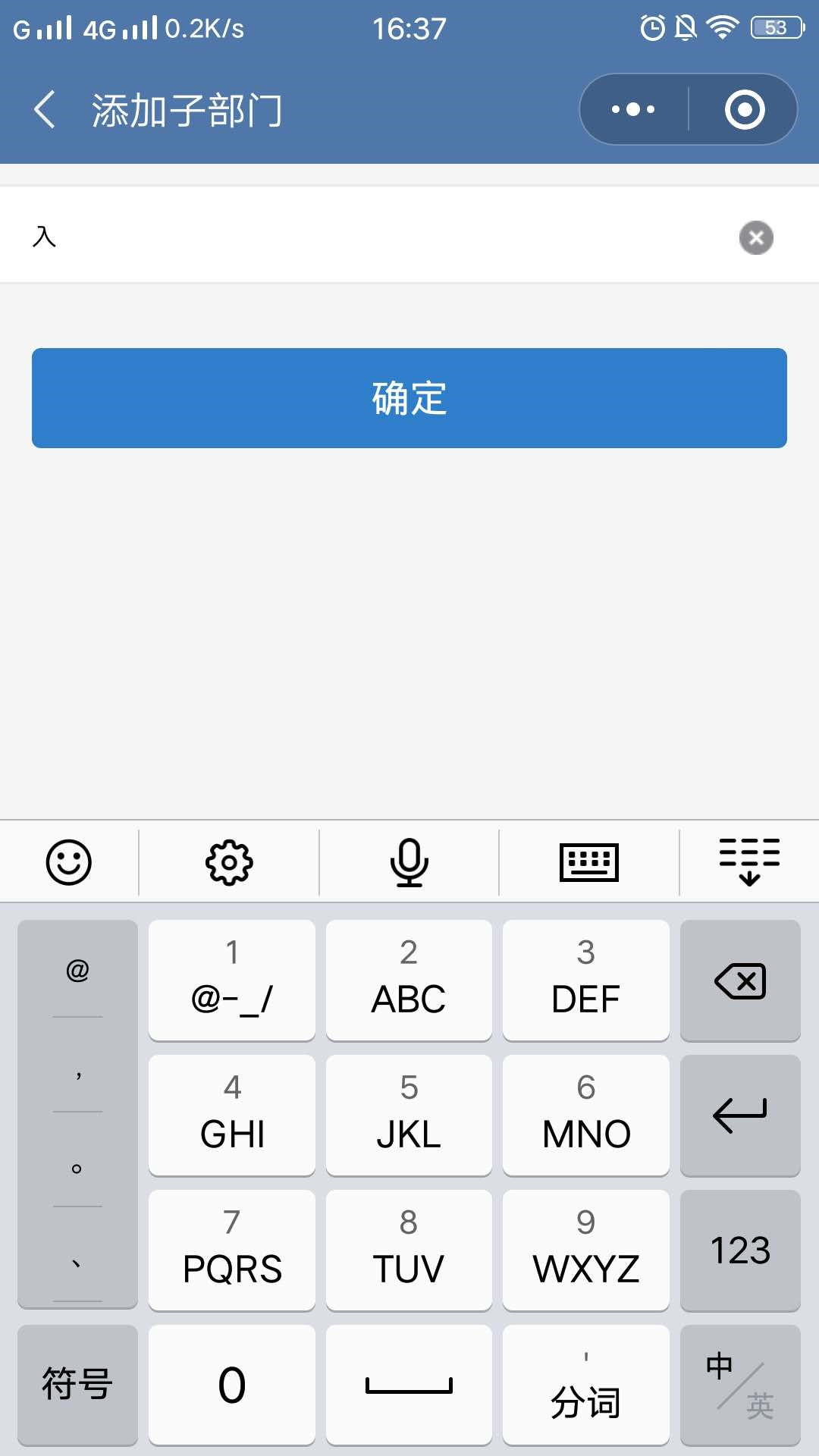This screenshot has width=819, height=1456.
Task: Toggle 中/英 language key
Action: click(x=740, y=1385)
